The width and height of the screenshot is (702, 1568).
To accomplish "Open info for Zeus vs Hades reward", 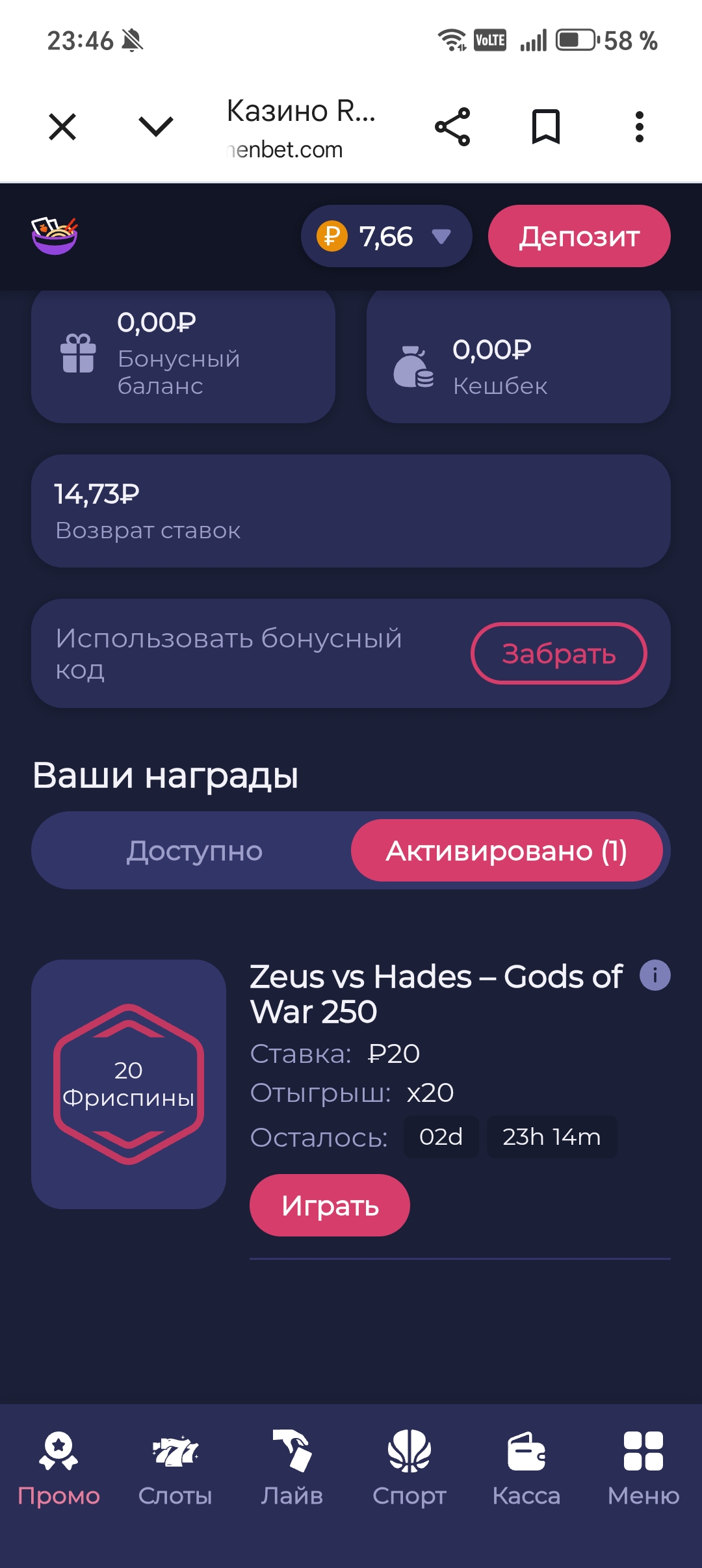I will click(655, 975).
